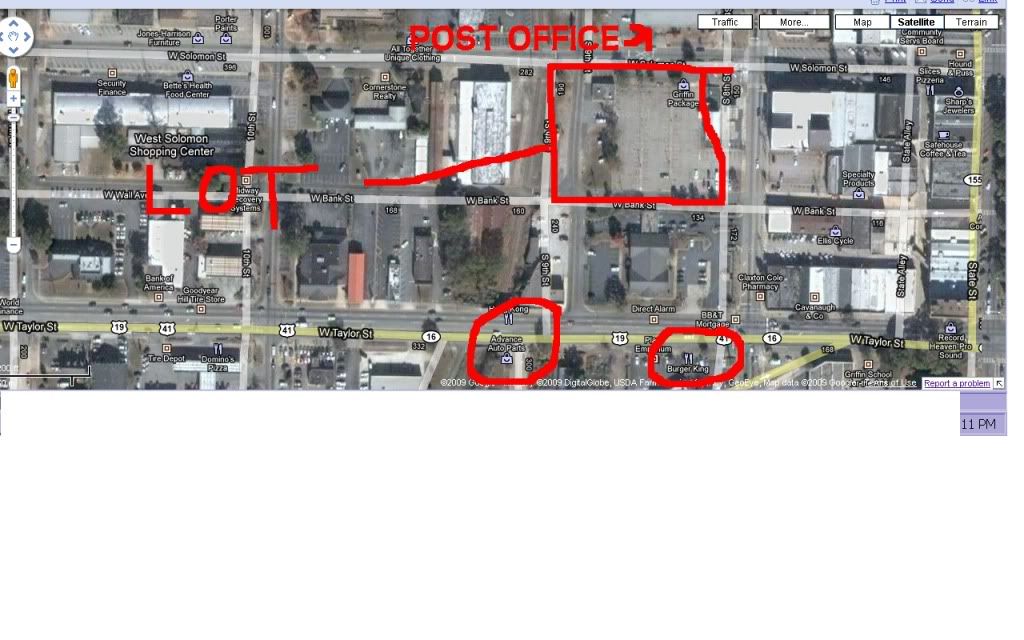The width and height of the screenshot is (1024, 640).
Task: Turn on the Traffic layer
Action: [x=725, y=22]
